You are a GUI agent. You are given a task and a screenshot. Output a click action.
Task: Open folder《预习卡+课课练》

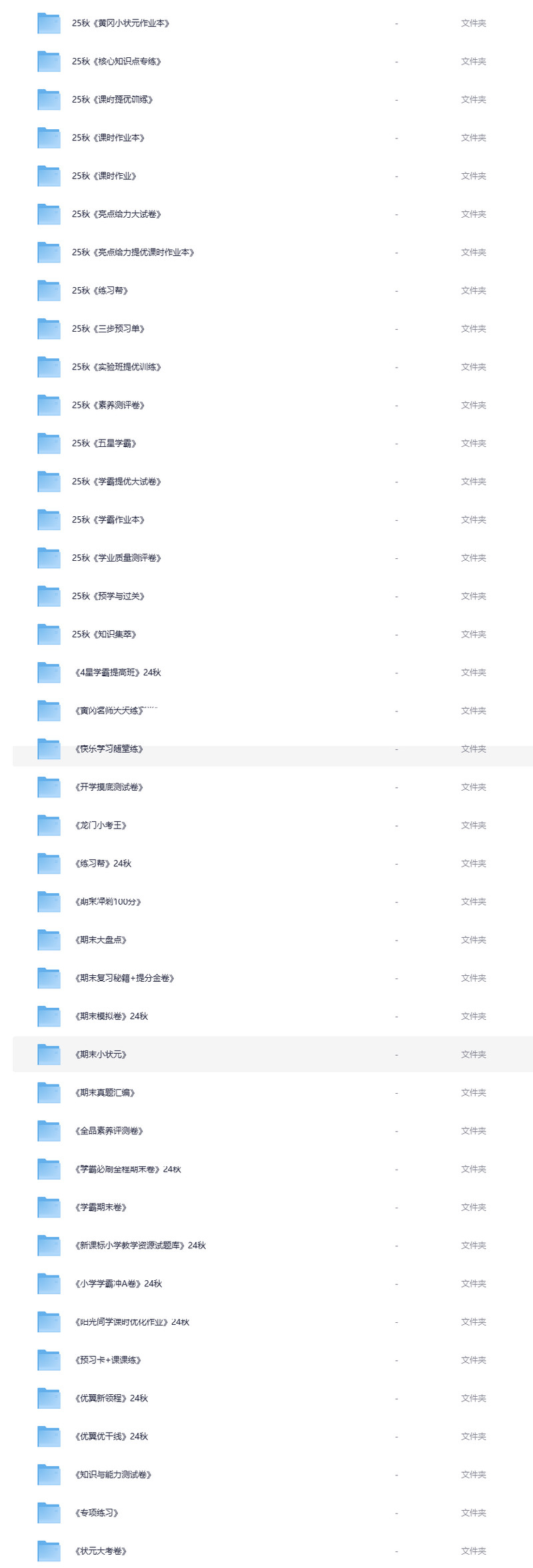click(x=107, y=1360)
